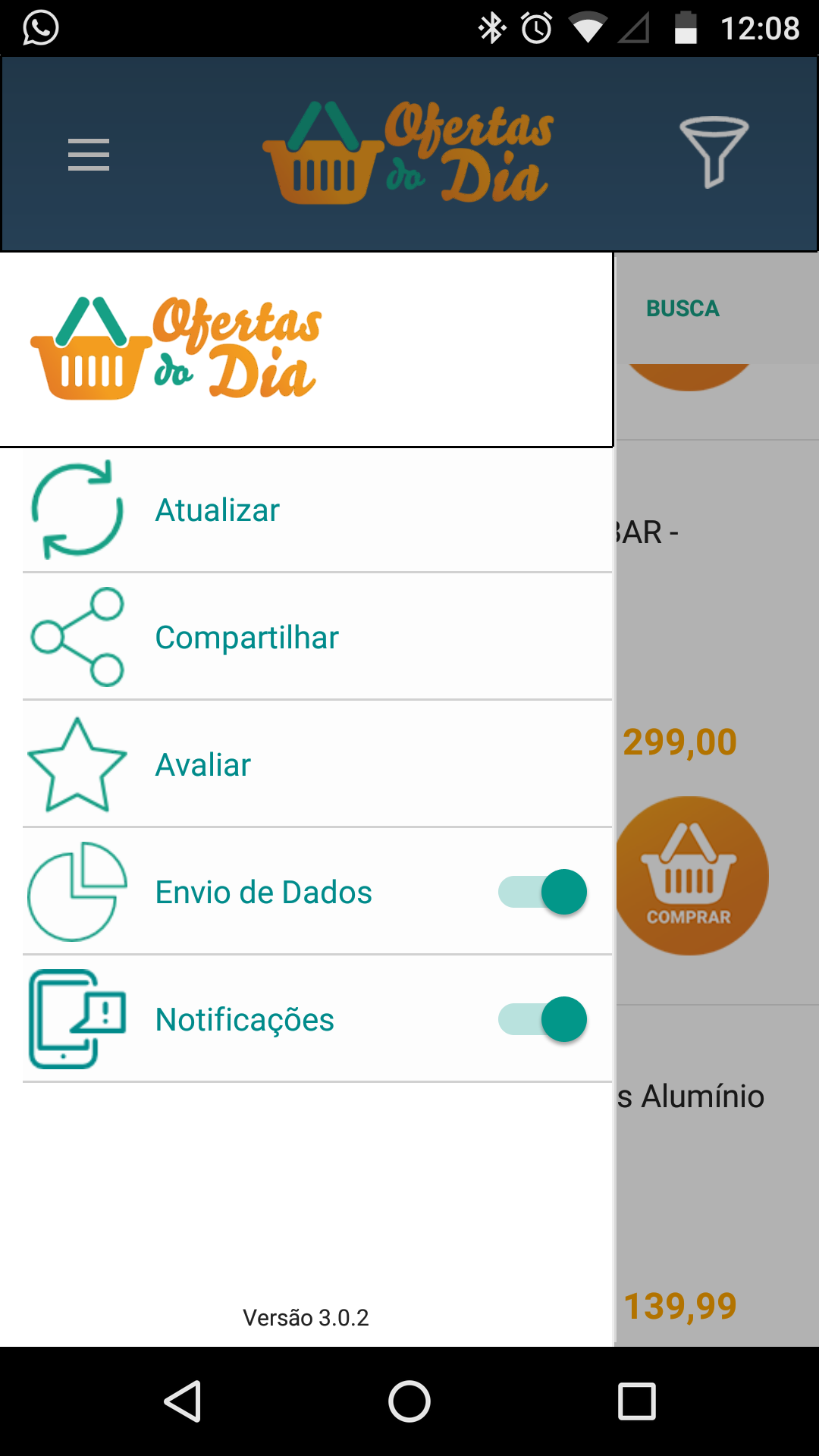
Task: Tap the system home button
Action: click(x=409, y=1401)
